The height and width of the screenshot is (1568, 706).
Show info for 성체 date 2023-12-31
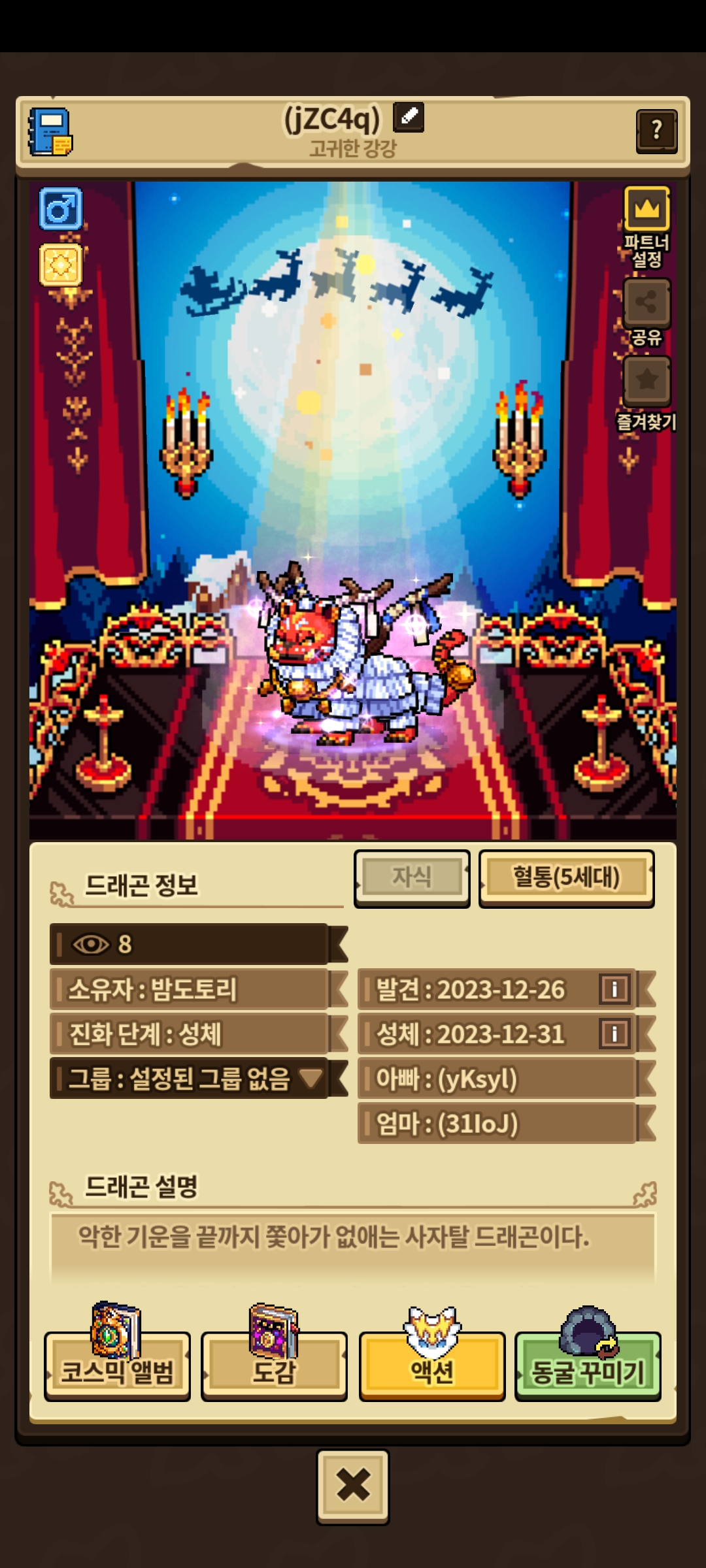point(614,1034)
